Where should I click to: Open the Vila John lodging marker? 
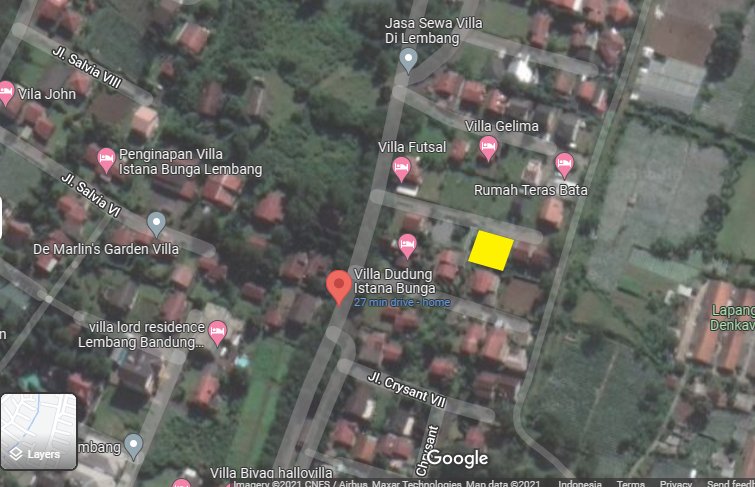[5, 94]
